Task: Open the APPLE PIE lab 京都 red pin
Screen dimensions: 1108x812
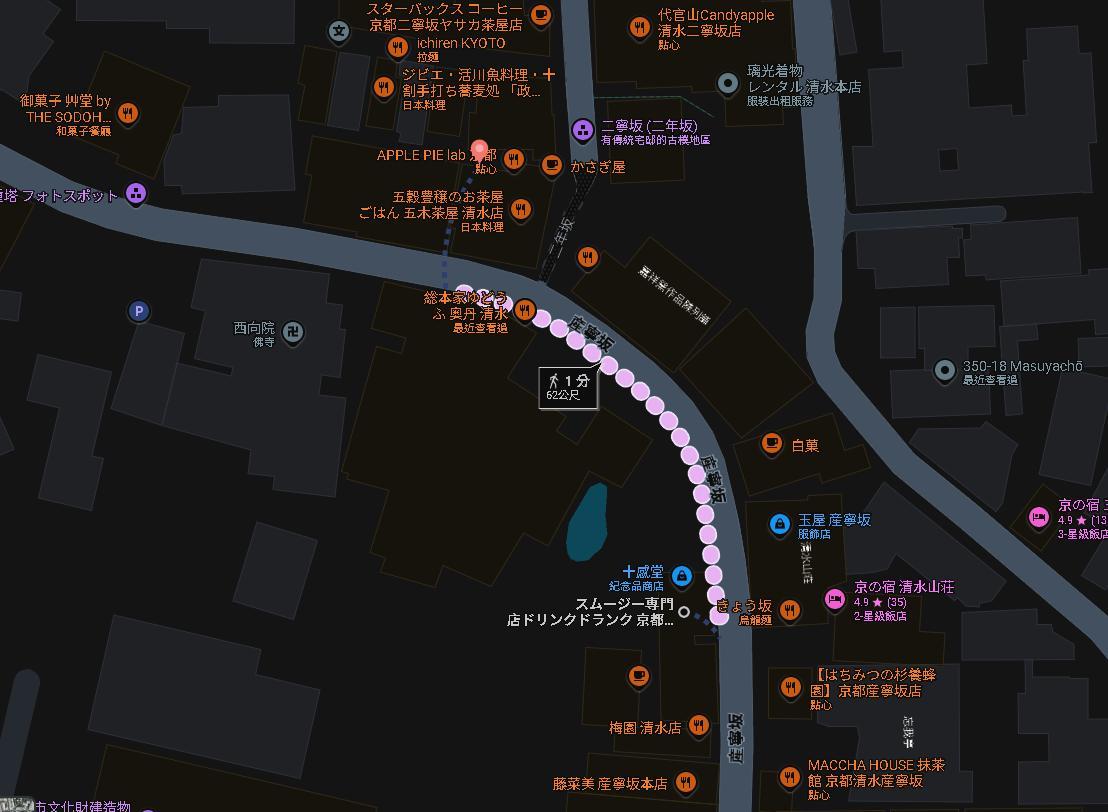Action: [x=480, y=151]
